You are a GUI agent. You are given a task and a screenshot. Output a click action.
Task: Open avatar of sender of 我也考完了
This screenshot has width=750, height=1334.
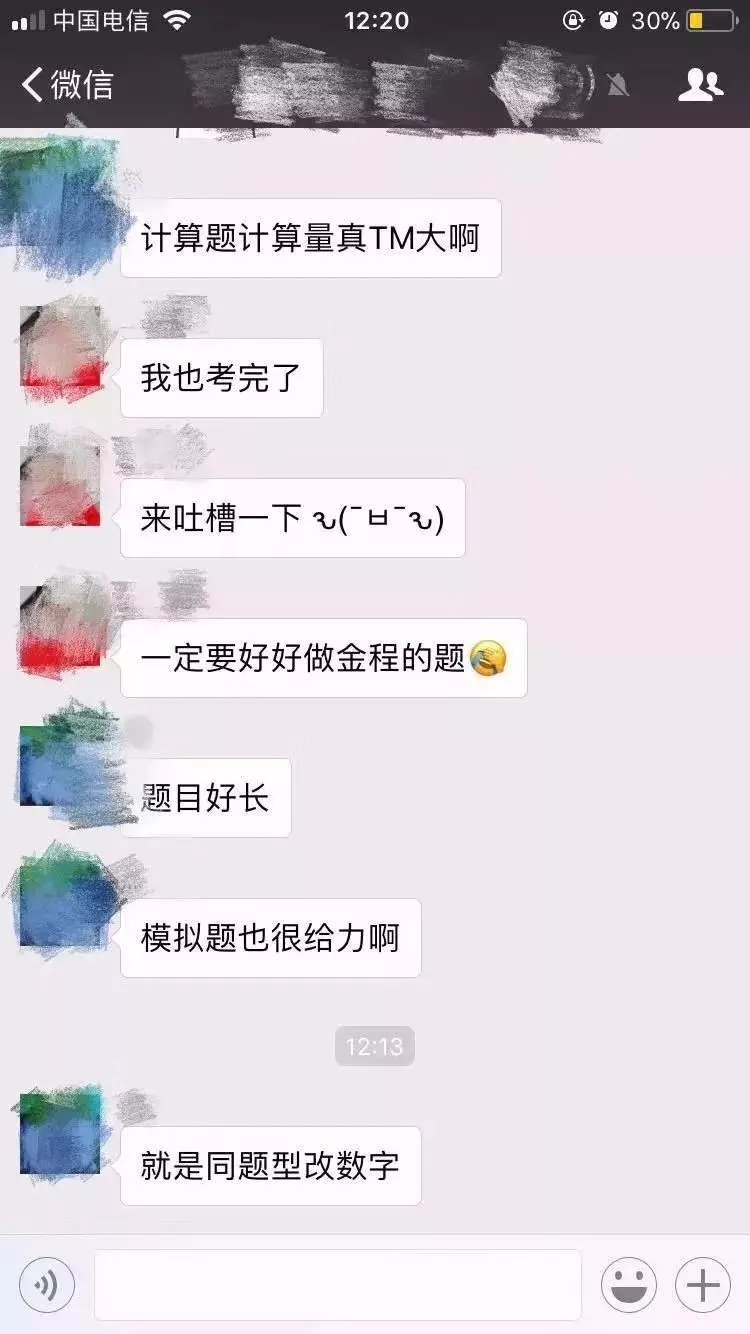(x=60, y=347)
